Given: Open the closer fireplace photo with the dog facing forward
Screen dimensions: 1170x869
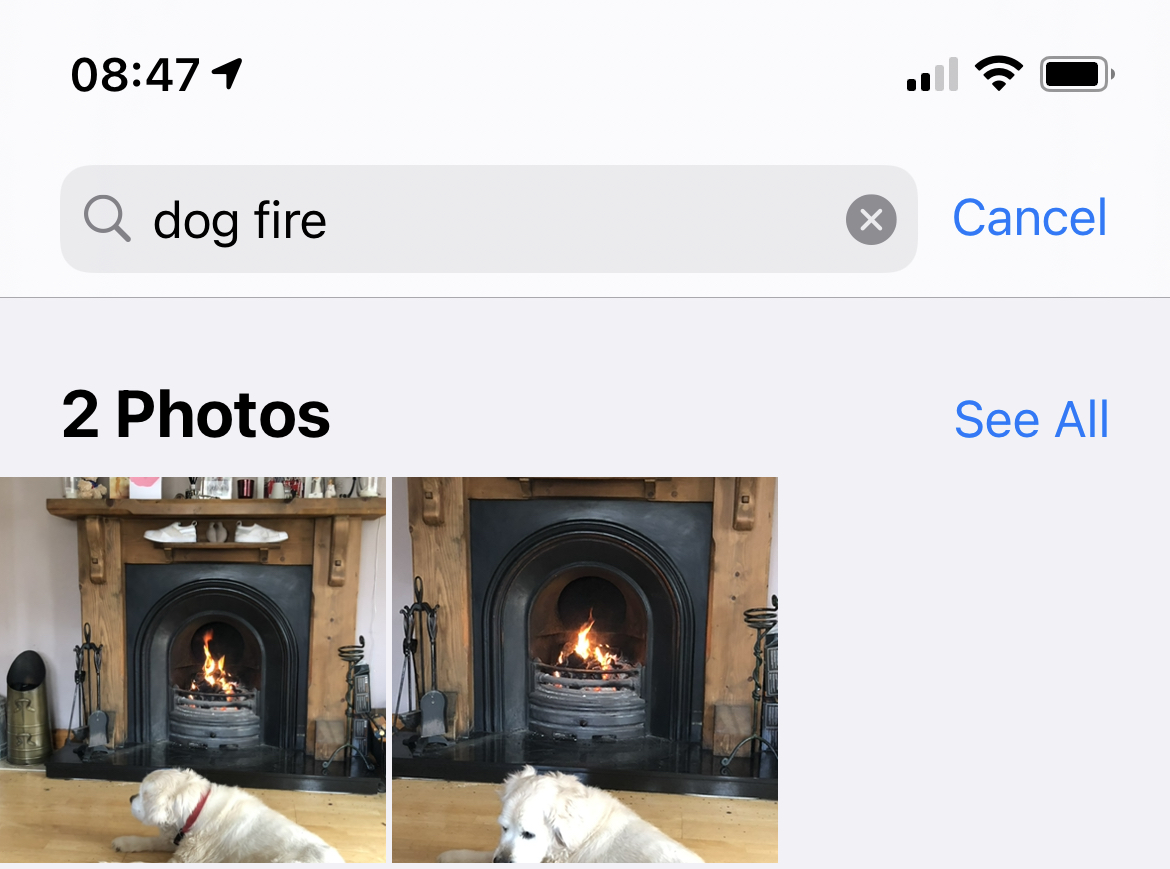Looking at the screenshot, I should [x=584, y=669].
